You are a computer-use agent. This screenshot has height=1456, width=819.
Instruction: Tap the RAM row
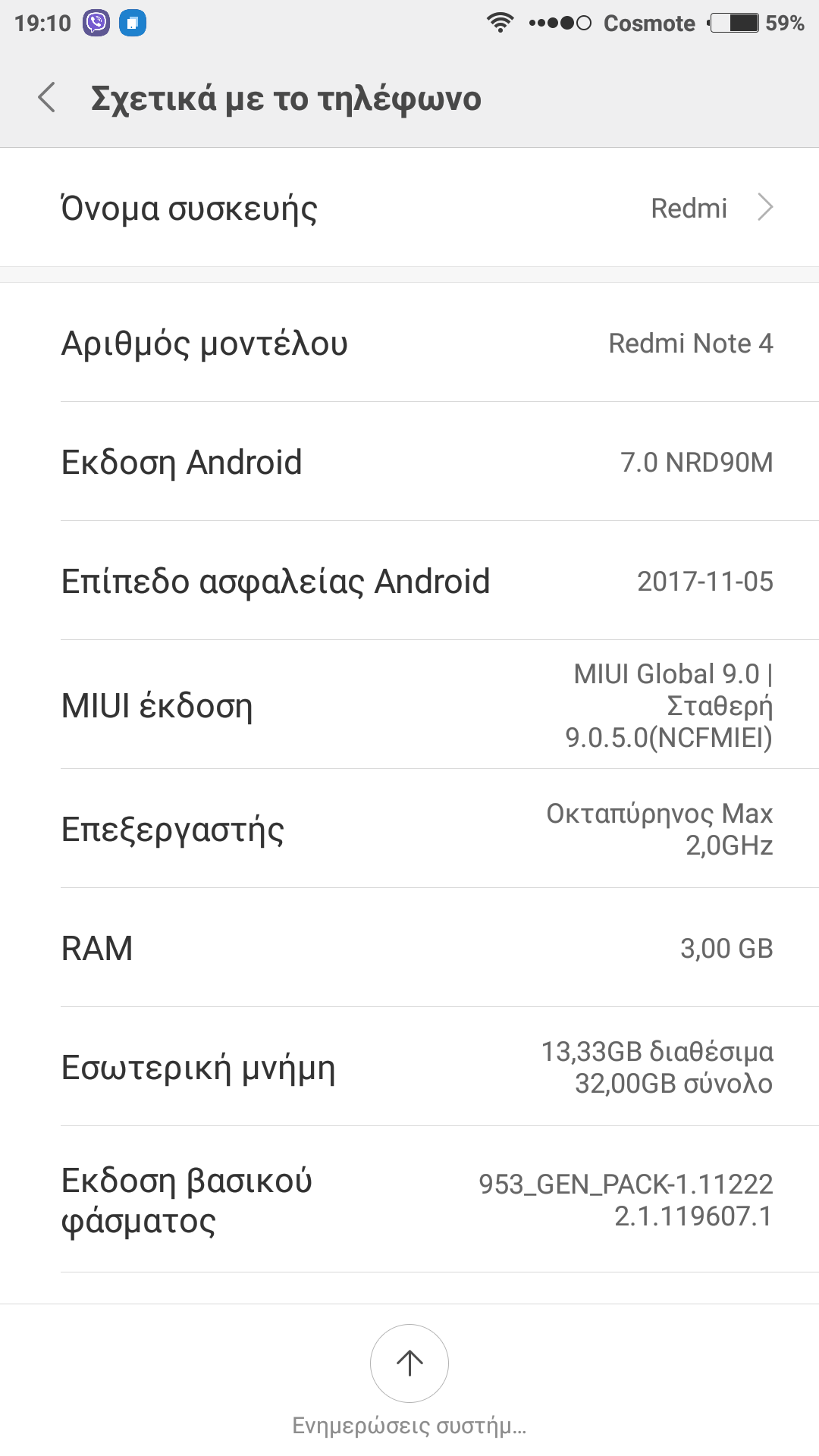[x=409, y=948]
